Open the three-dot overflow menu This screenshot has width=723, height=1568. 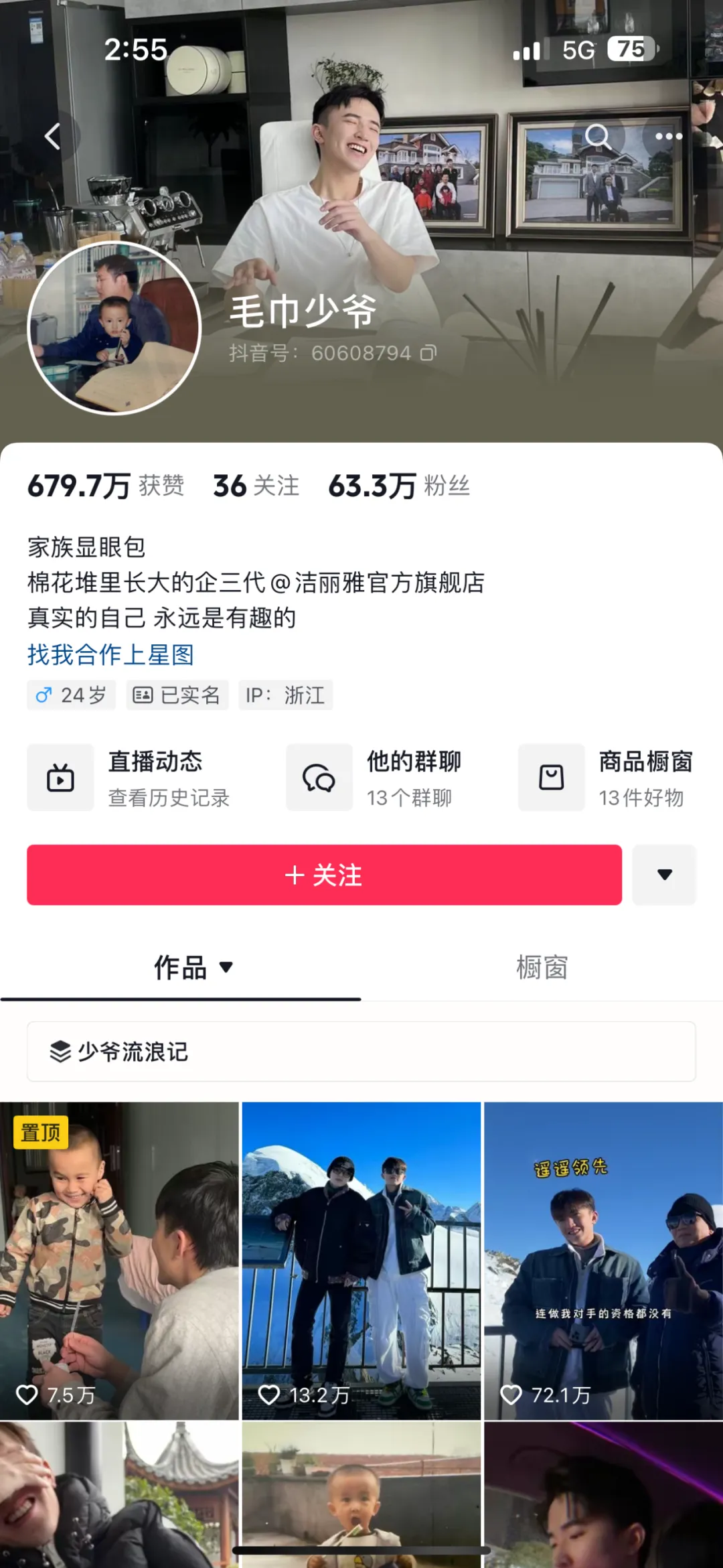click(x=668, y=137)
